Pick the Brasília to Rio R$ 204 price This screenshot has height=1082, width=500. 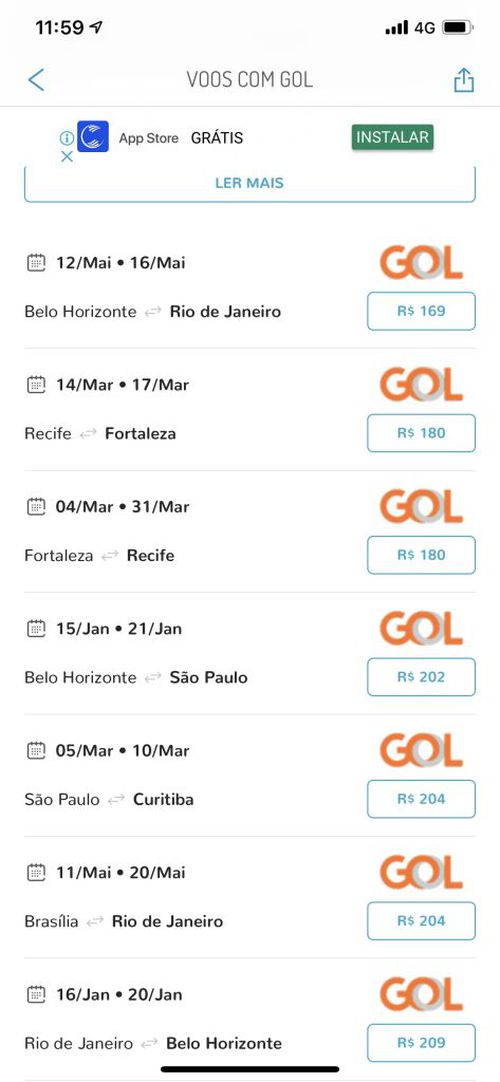pos(421,921)
